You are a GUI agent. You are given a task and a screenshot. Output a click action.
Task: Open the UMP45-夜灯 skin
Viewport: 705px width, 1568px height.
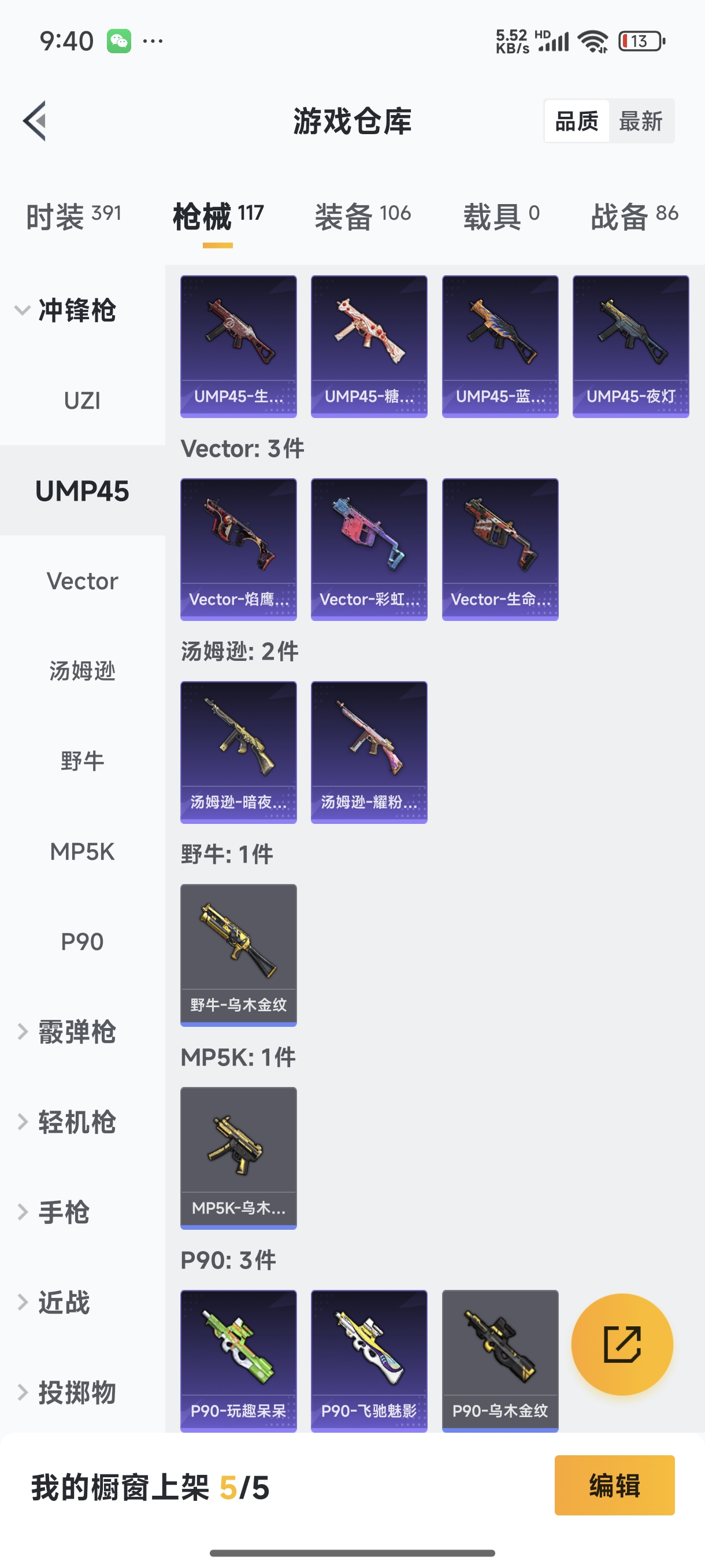(x=630, y=346)
